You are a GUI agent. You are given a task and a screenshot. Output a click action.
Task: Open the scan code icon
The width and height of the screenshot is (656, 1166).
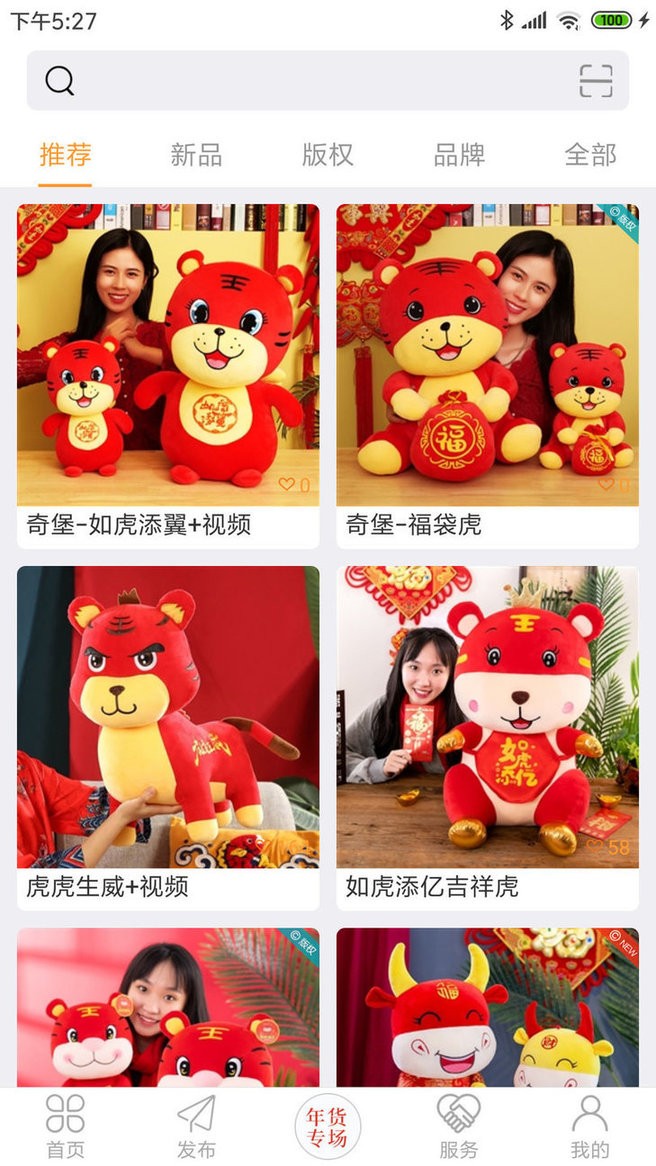pyautogui.click(x=595, y=81)
